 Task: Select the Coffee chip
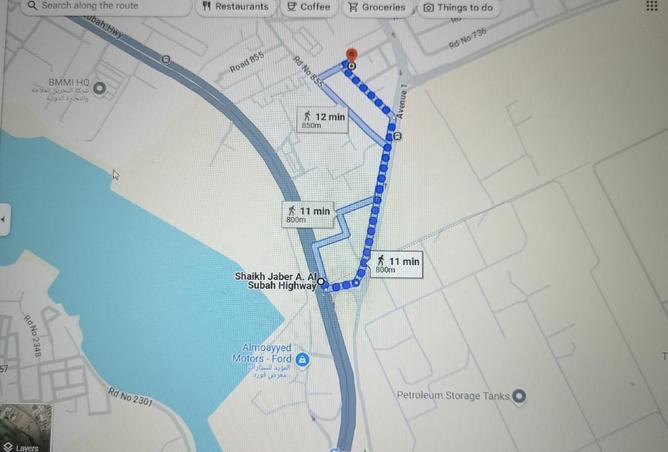coord(307,7)
